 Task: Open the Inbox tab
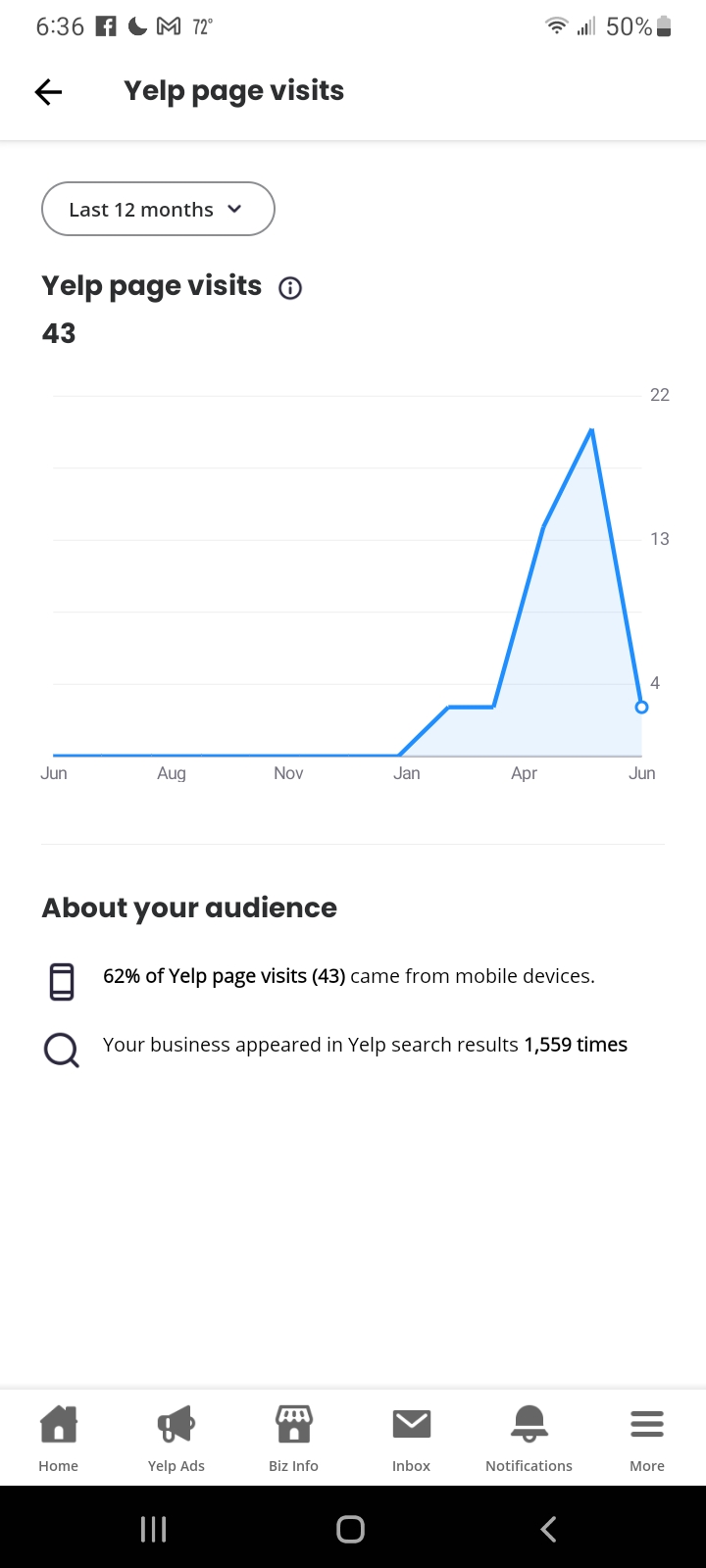[411, 1437]
